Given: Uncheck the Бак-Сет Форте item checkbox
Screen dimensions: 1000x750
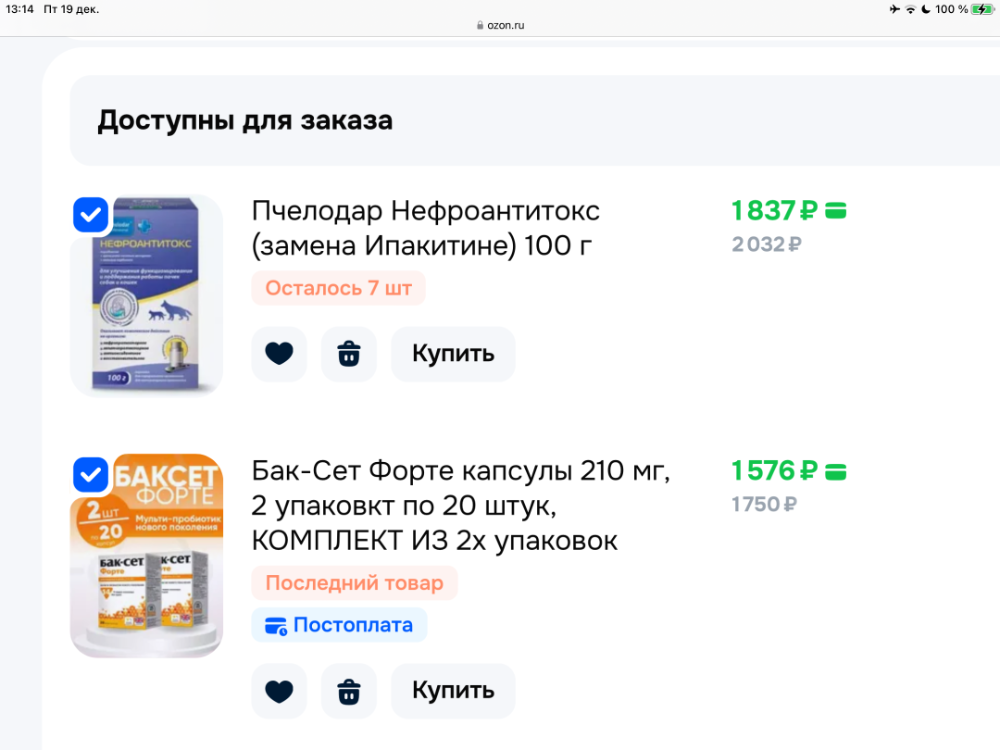Looking at the screenshot, I should tap(91, 473).
